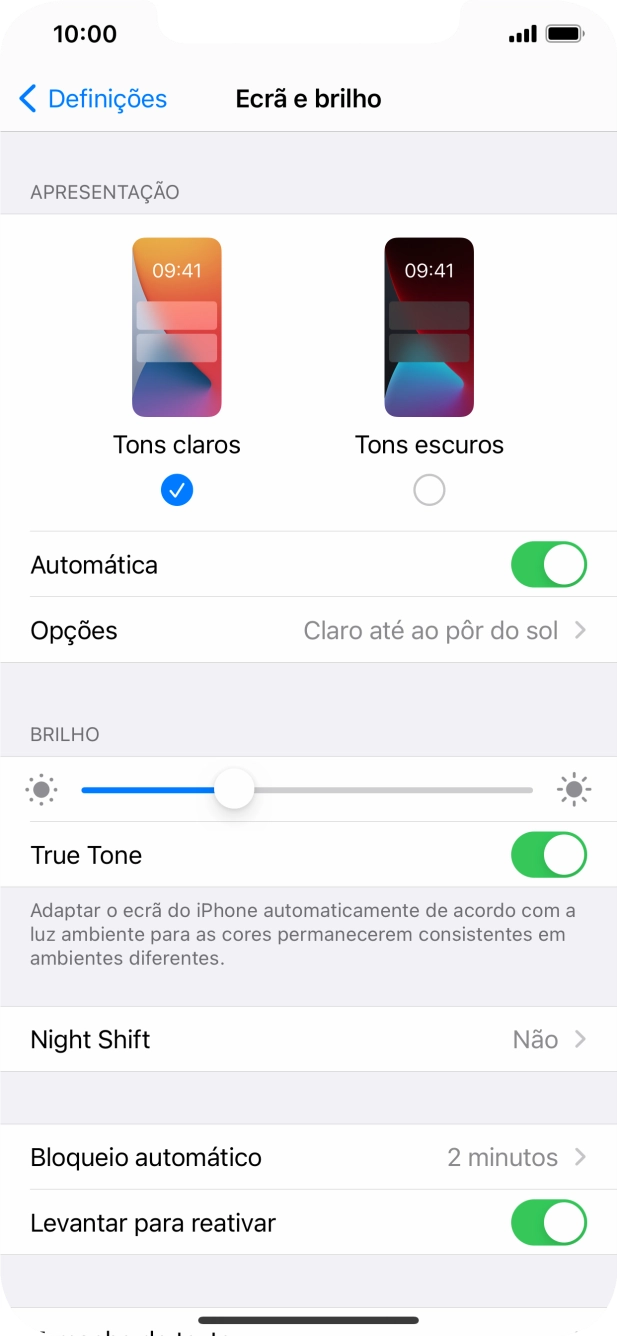Select the Tons claros appearance
This screenshot has height=1336, width=617.
coord(177,490)
